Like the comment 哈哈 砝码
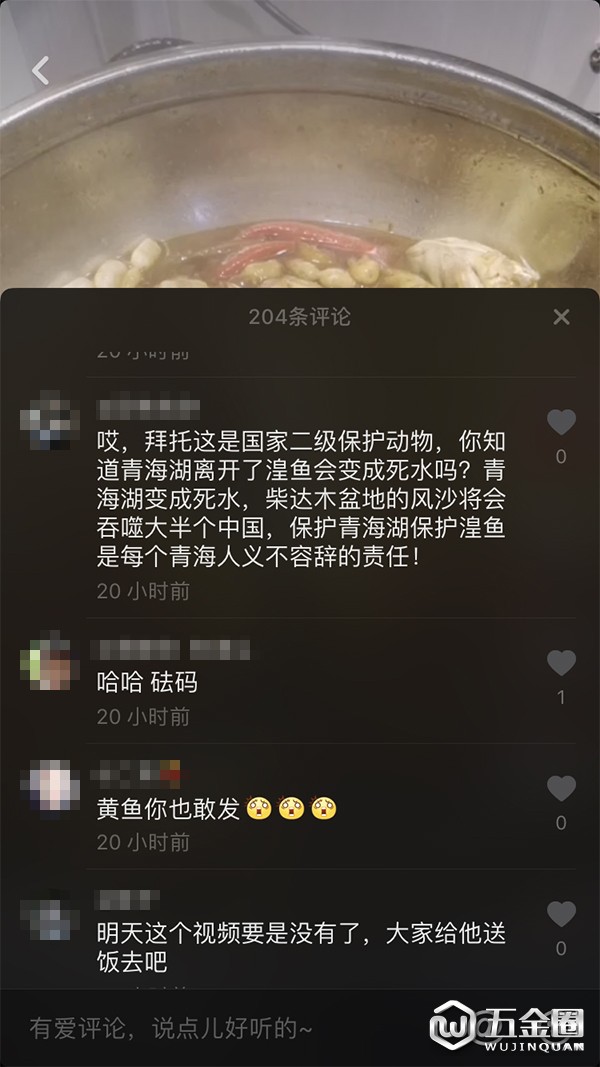The height and width of the screenshot is (1067, 600). pyautogui.click(x=561, y=664)
